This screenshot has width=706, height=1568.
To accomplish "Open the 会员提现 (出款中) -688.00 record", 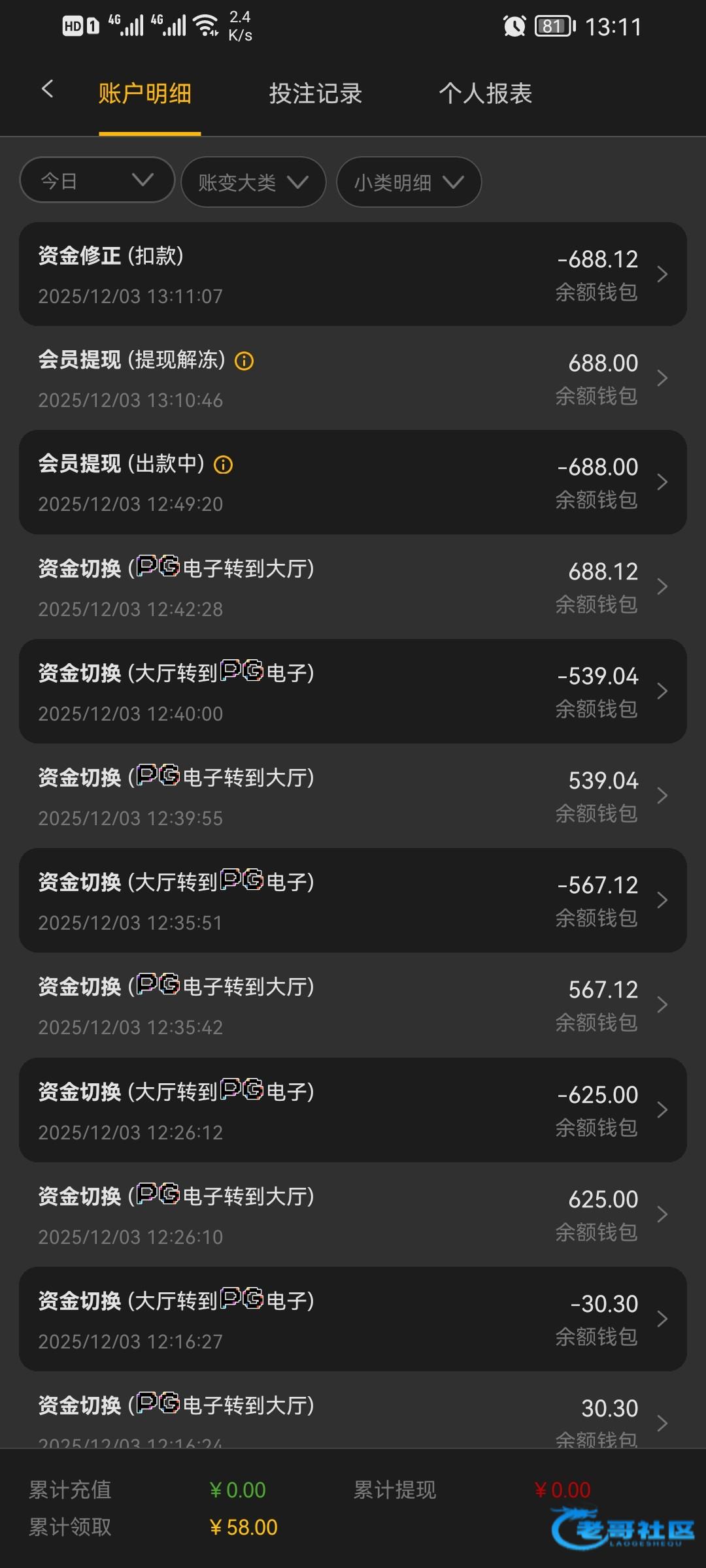I will coord(353,482).
